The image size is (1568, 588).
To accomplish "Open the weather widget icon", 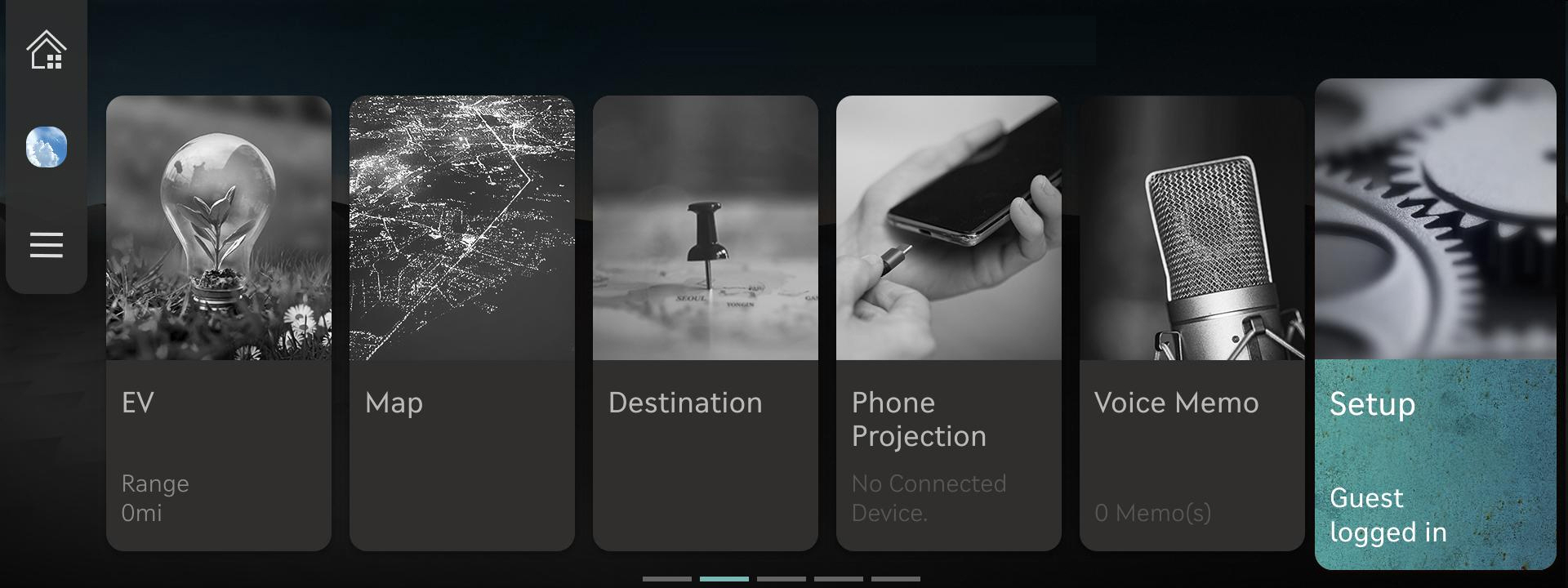I will point(47,148).
